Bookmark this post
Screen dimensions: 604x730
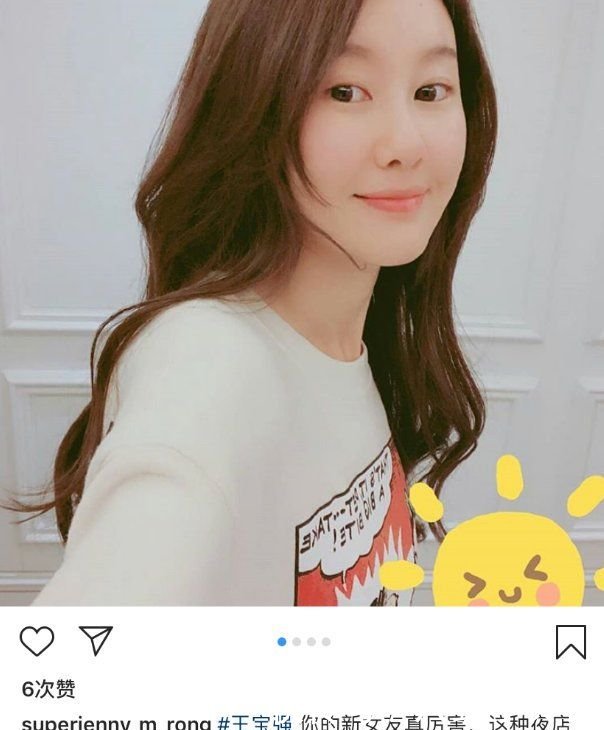click(x=570, y=642)
